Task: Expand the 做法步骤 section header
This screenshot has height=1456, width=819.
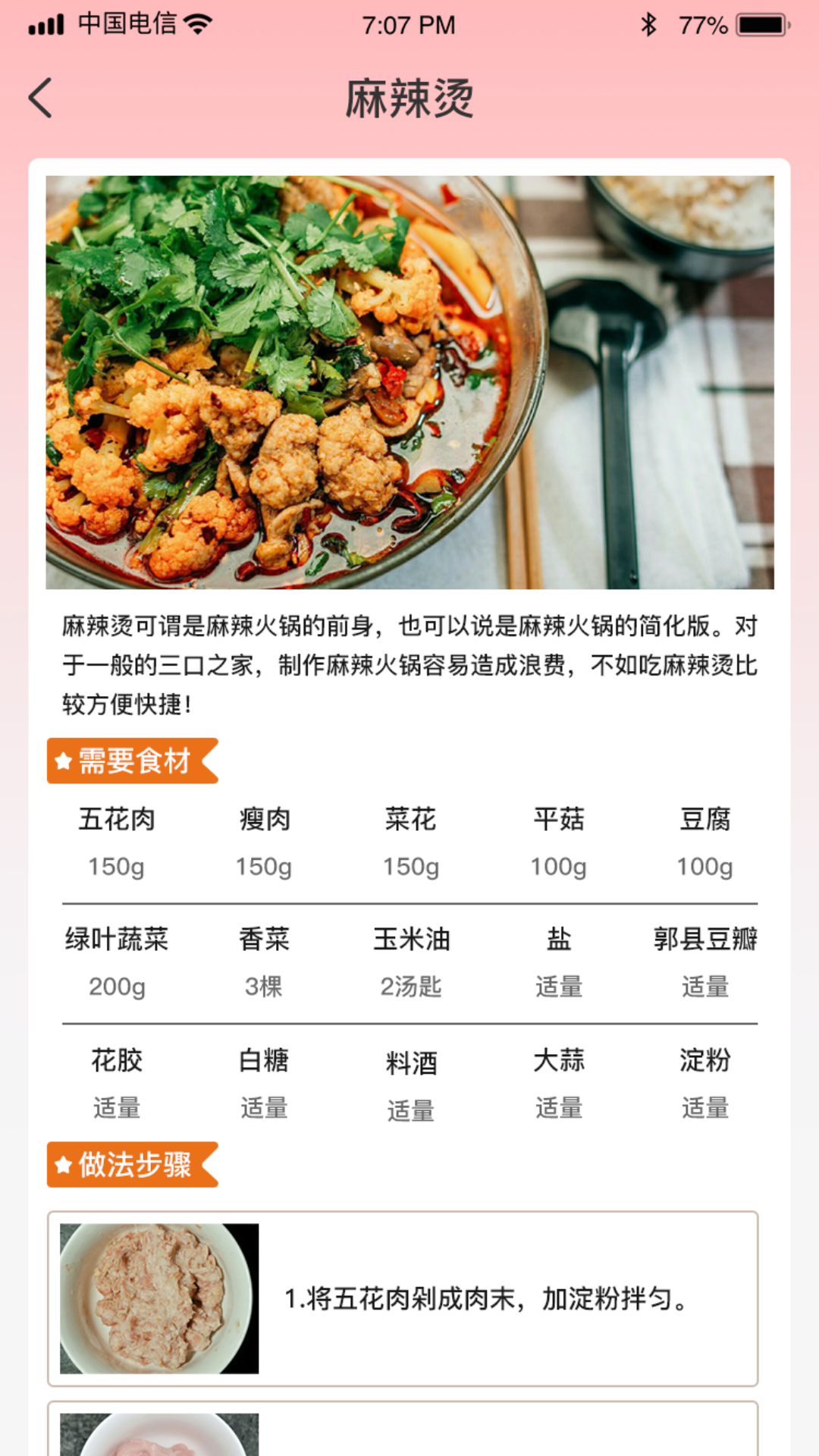Action: pos(133,1166)
